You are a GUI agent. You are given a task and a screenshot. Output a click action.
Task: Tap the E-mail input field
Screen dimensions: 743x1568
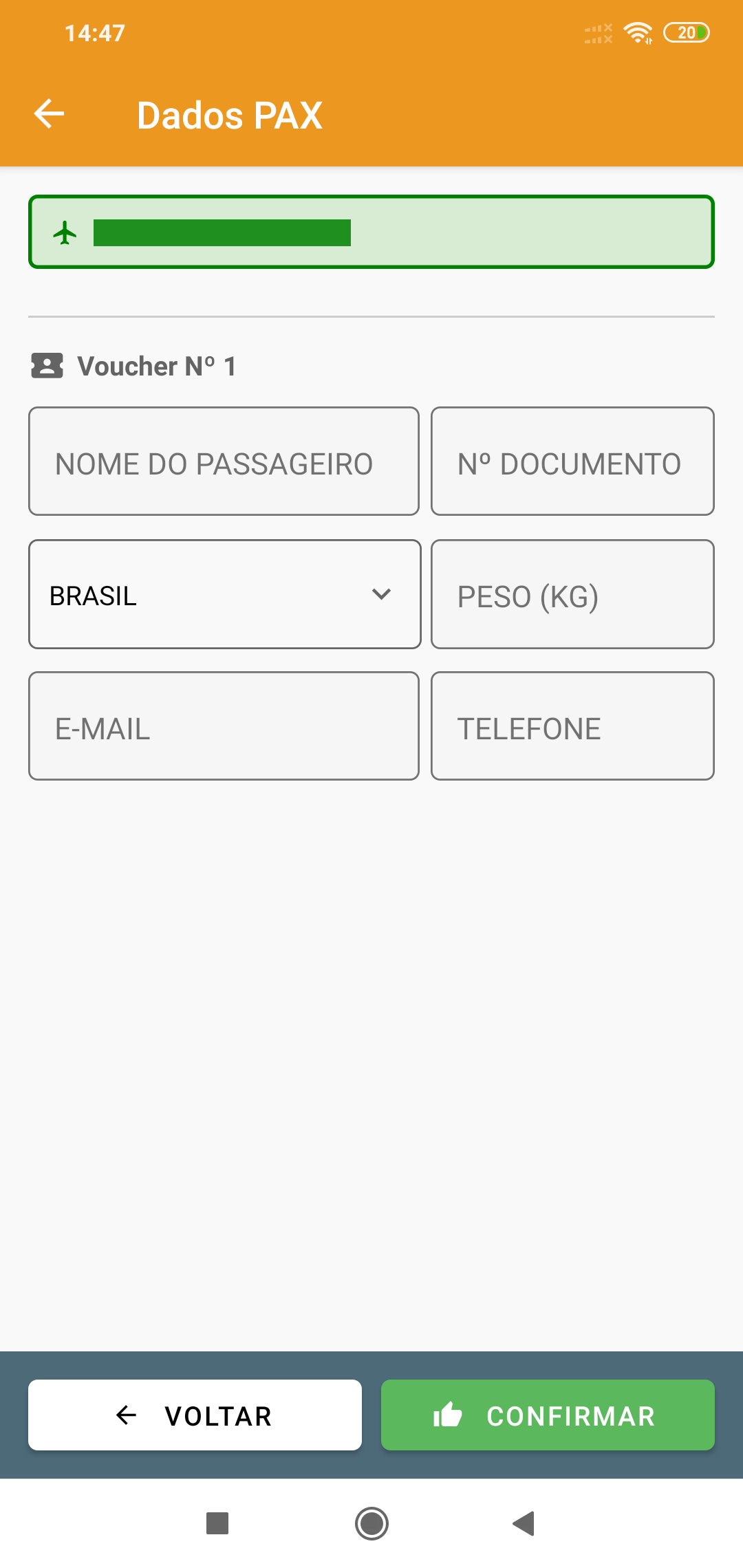coord(224,726)
